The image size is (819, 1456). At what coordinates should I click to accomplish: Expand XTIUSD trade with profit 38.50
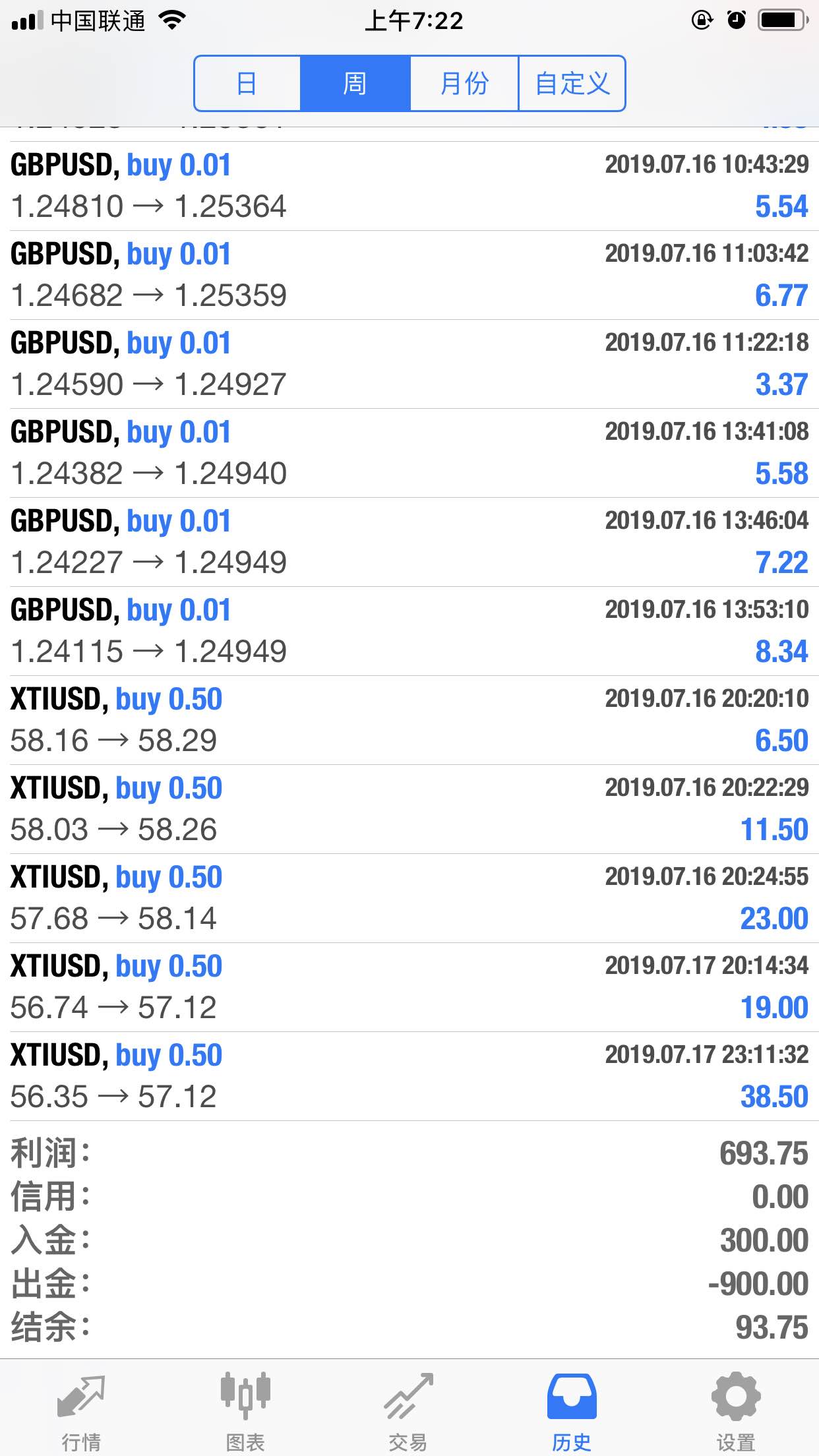[x=409, y=1076]
